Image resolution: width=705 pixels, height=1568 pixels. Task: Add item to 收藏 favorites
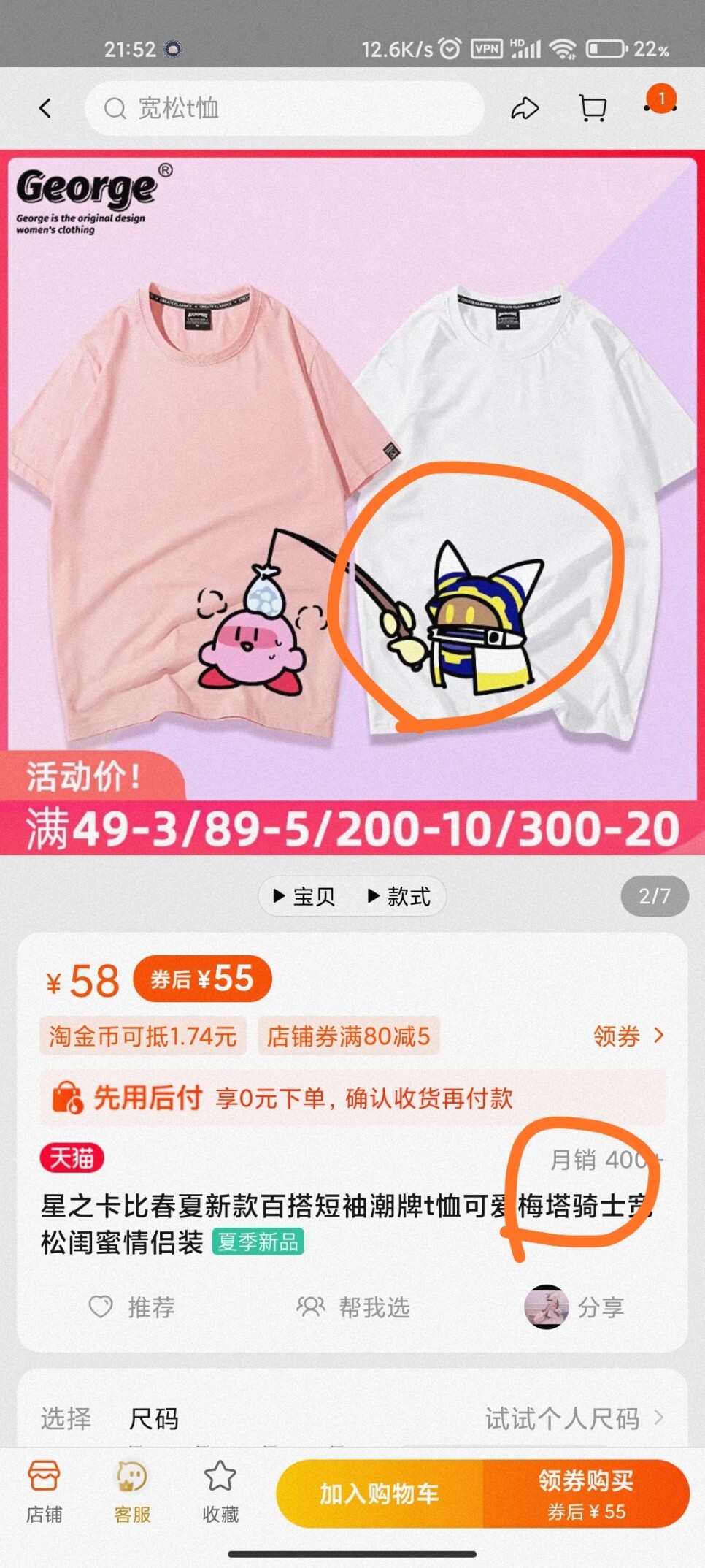tap(220, 1492)
